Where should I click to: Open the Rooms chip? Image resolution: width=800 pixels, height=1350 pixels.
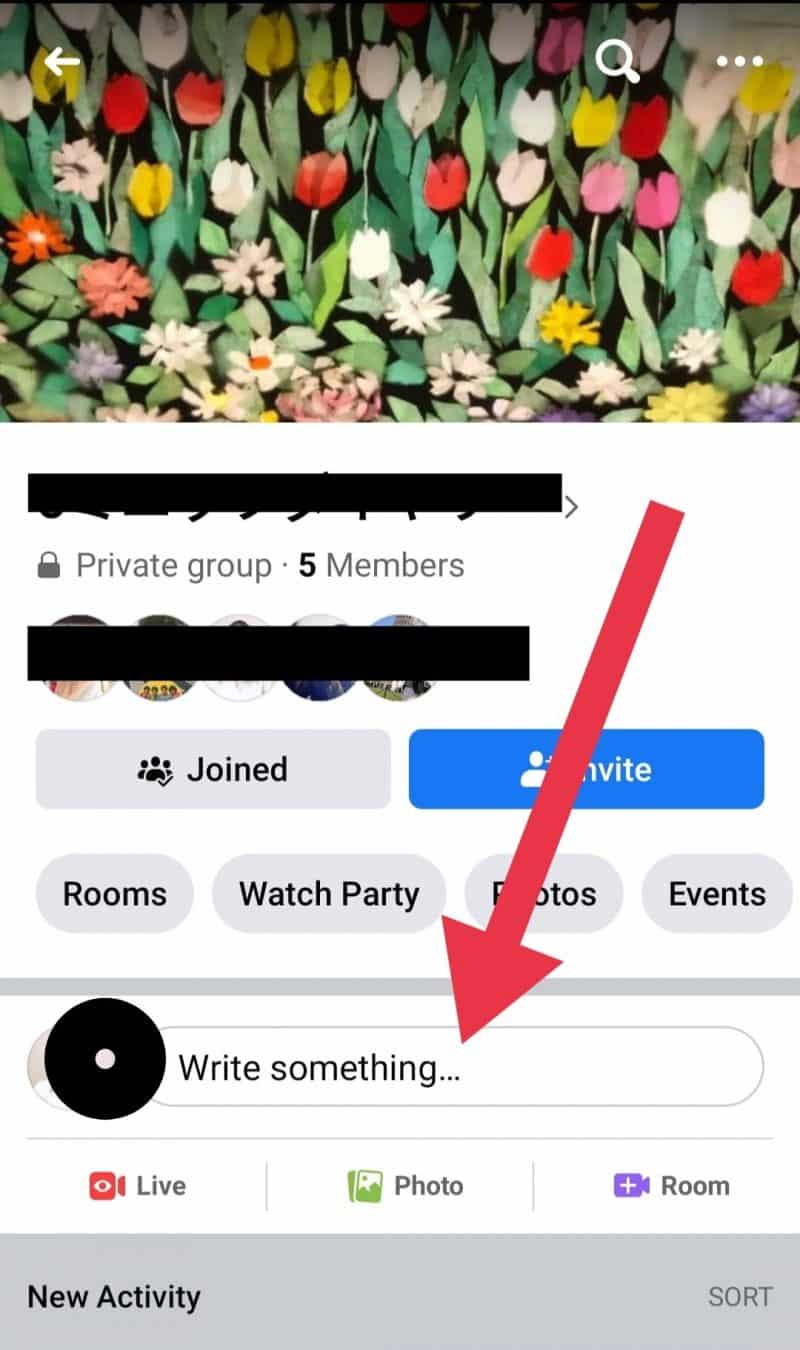point(114,894)
